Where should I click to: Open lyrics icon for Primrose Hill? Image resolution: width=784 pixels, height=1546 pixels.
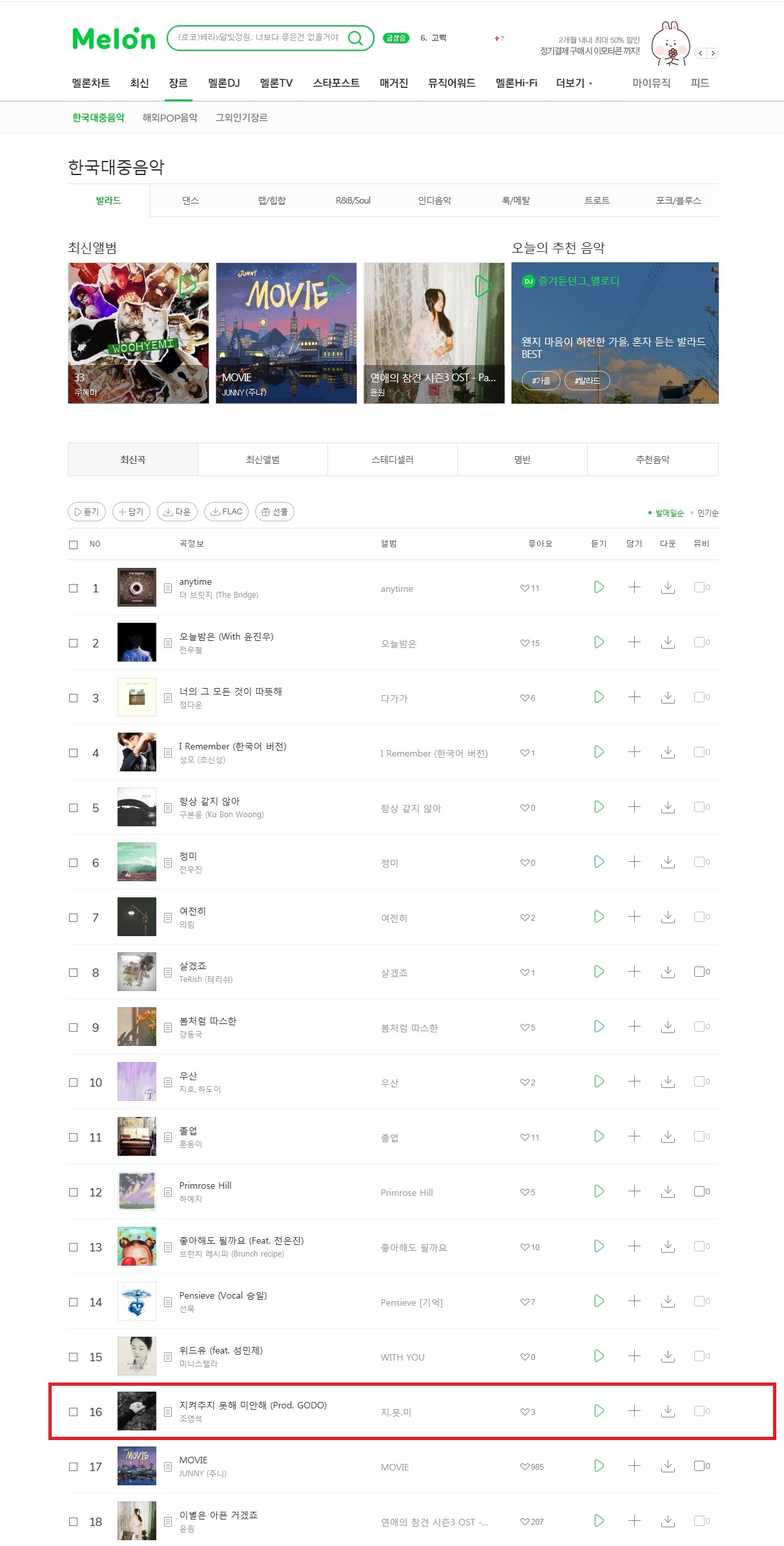tap(168, 1192)
